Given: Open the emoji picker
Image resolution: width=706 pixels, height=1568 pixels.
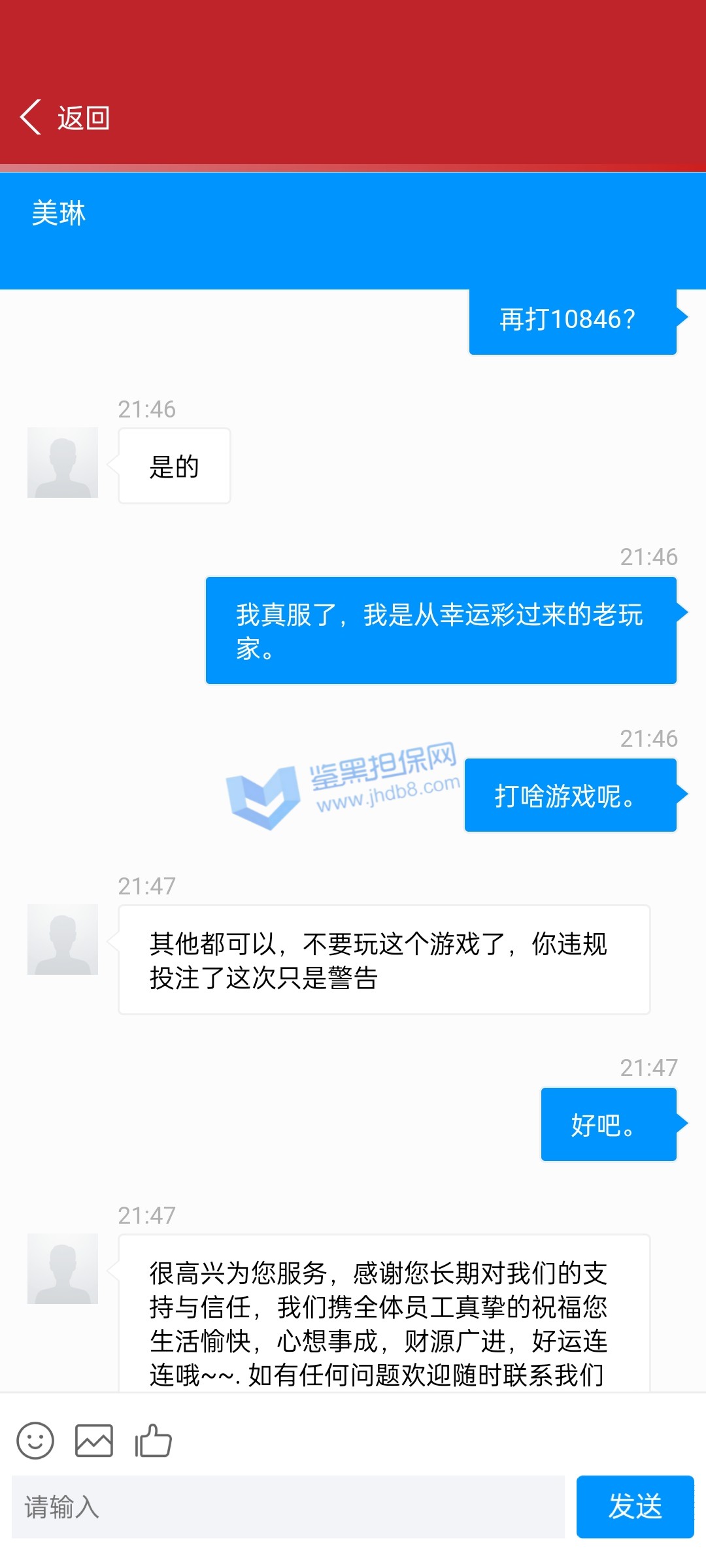Looking at the screenshot, I should (35, 1441).
